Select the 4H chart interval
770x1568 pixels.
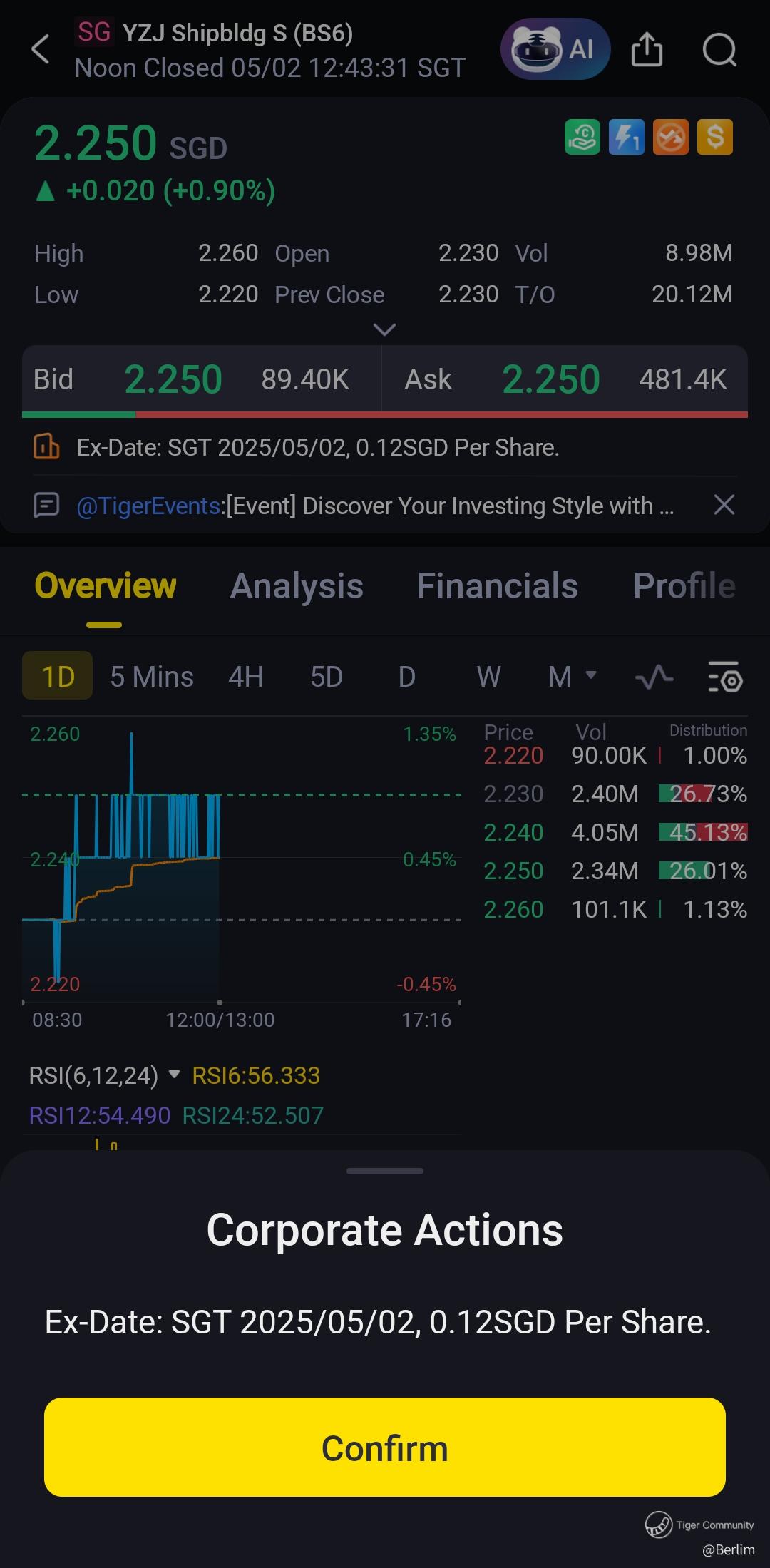(246, 676)
